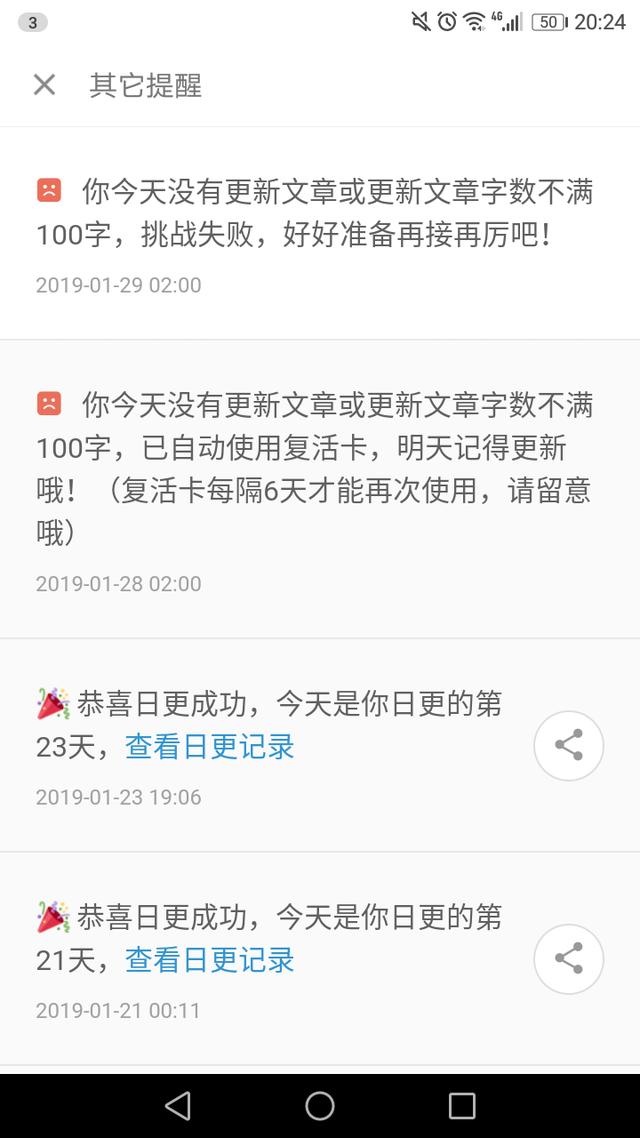Close the 其它提醒 page
The width and height of the screenshot is (640, 1138).
point(44,85)
